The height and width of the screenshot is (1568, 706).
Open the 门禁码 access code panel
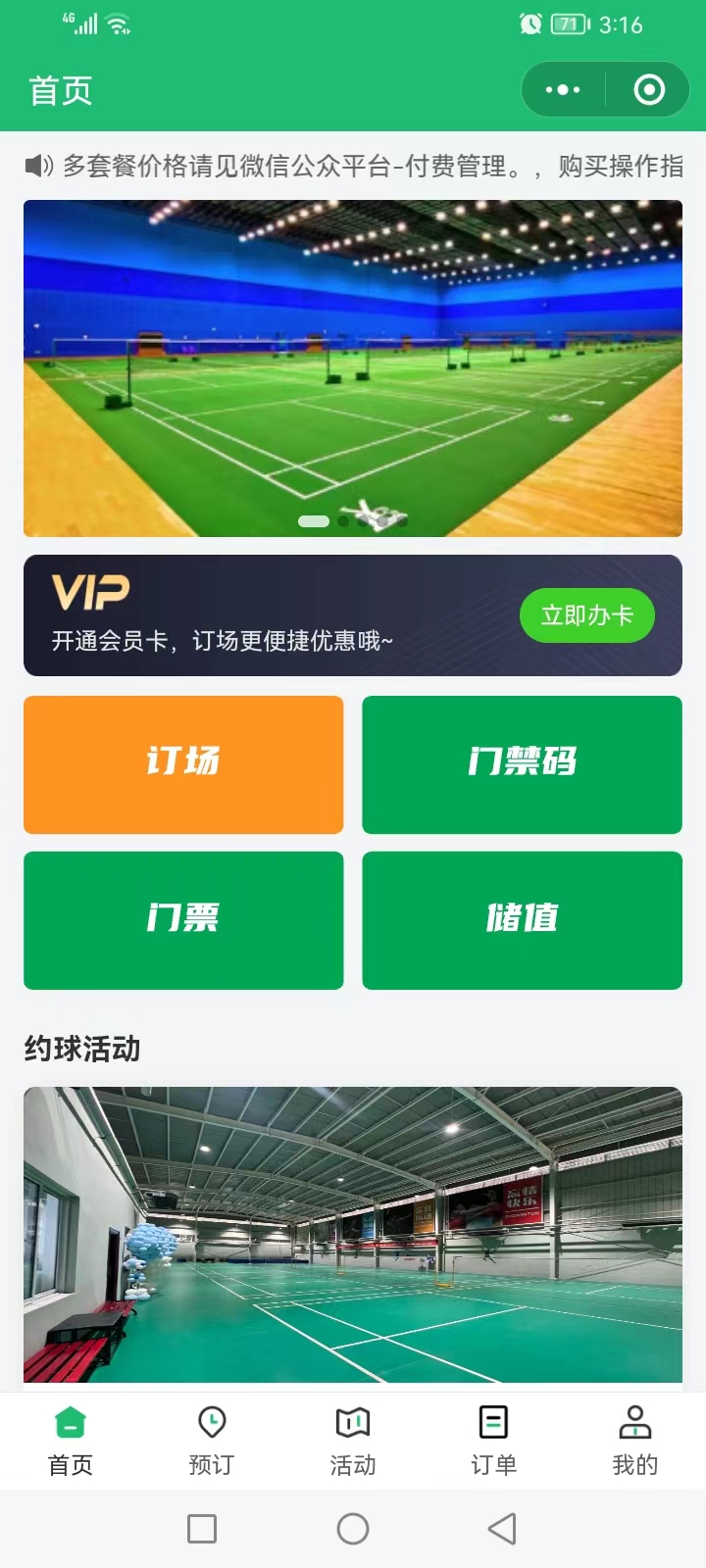[x=522, y=764]
